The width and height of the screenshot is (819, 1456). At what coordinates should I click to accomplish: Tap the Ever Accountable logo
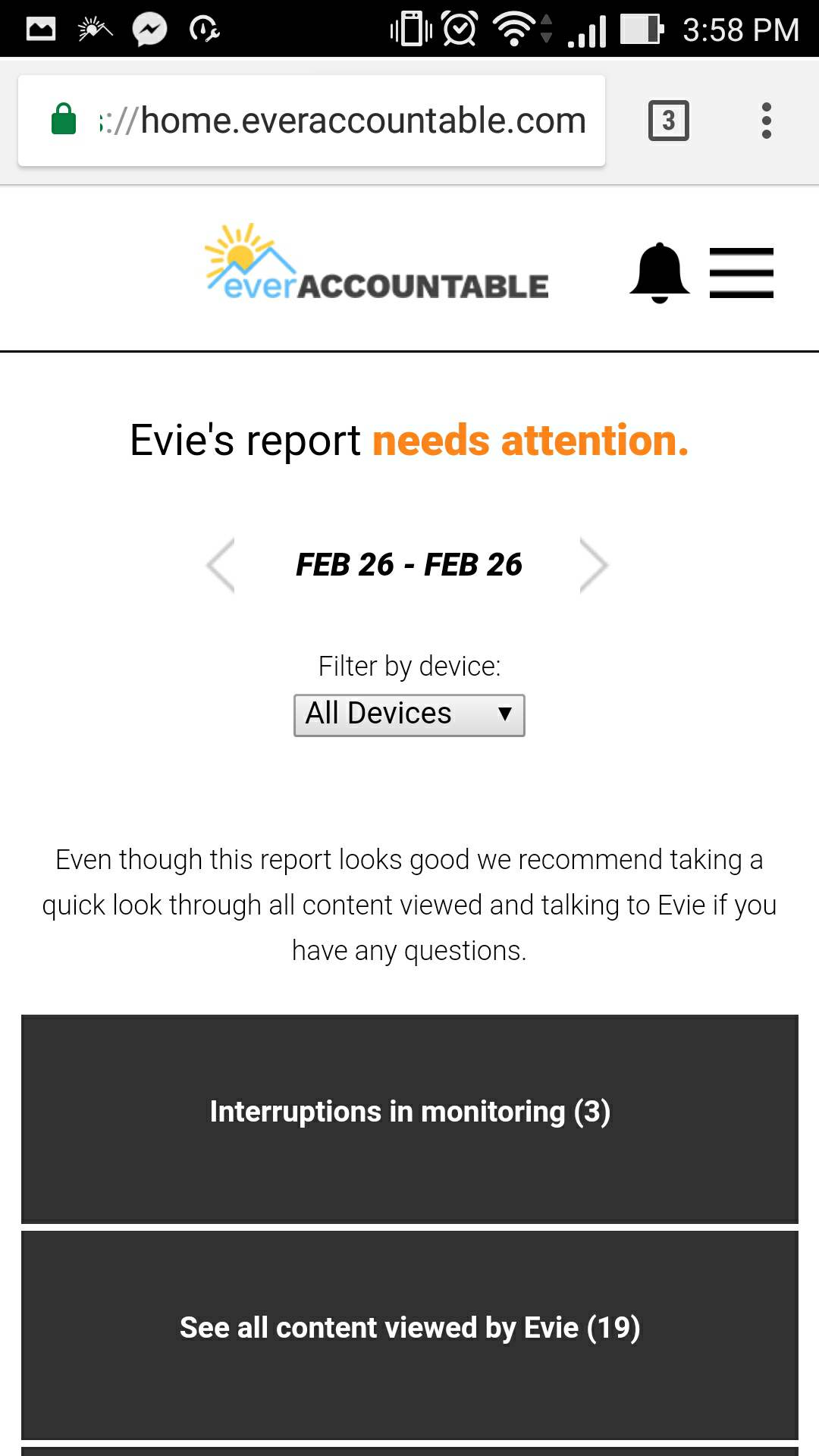pyautogui.click(x=377, y=262)
